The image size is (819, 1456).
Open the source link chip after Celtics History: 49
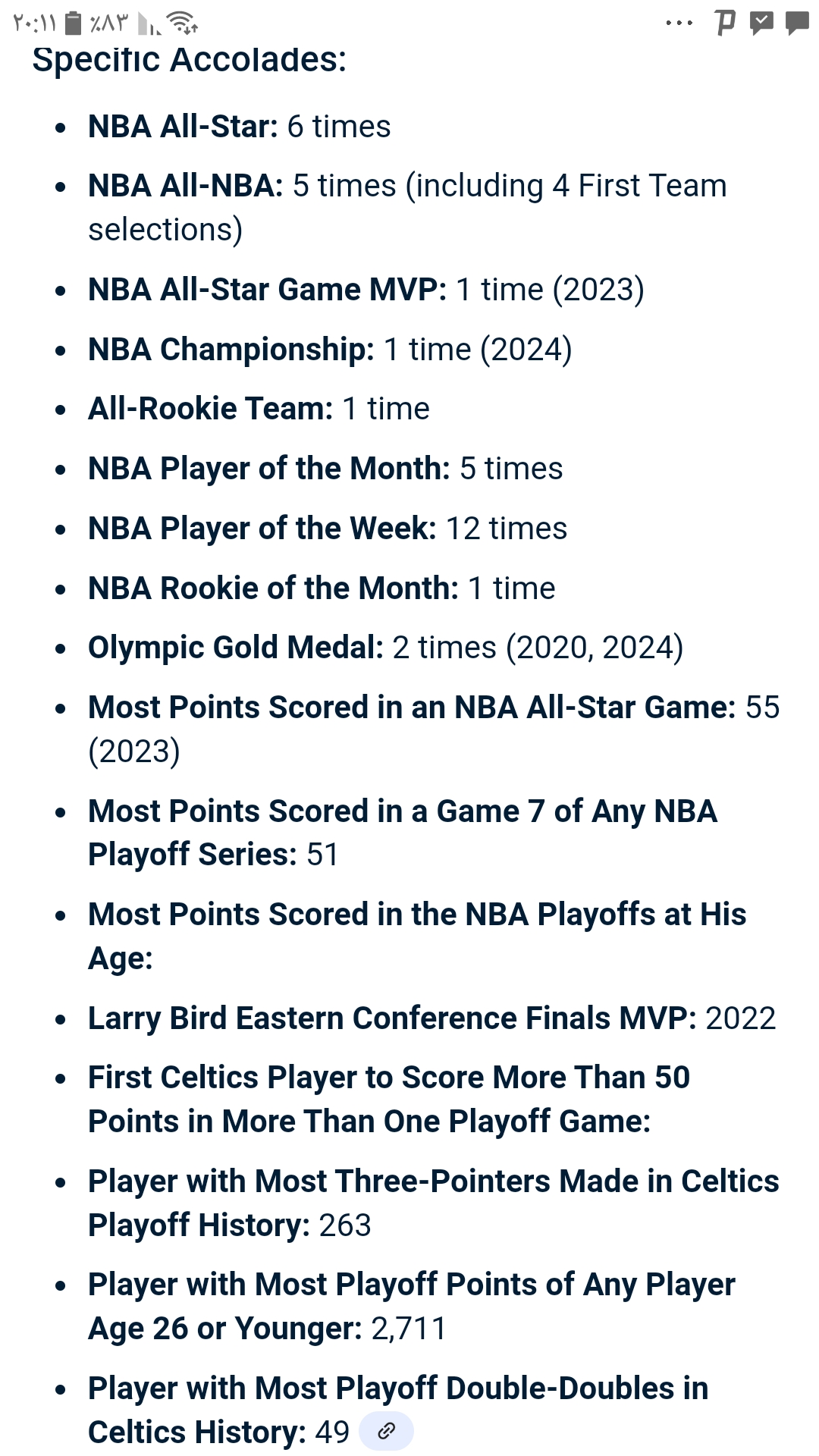(386, 1431)
